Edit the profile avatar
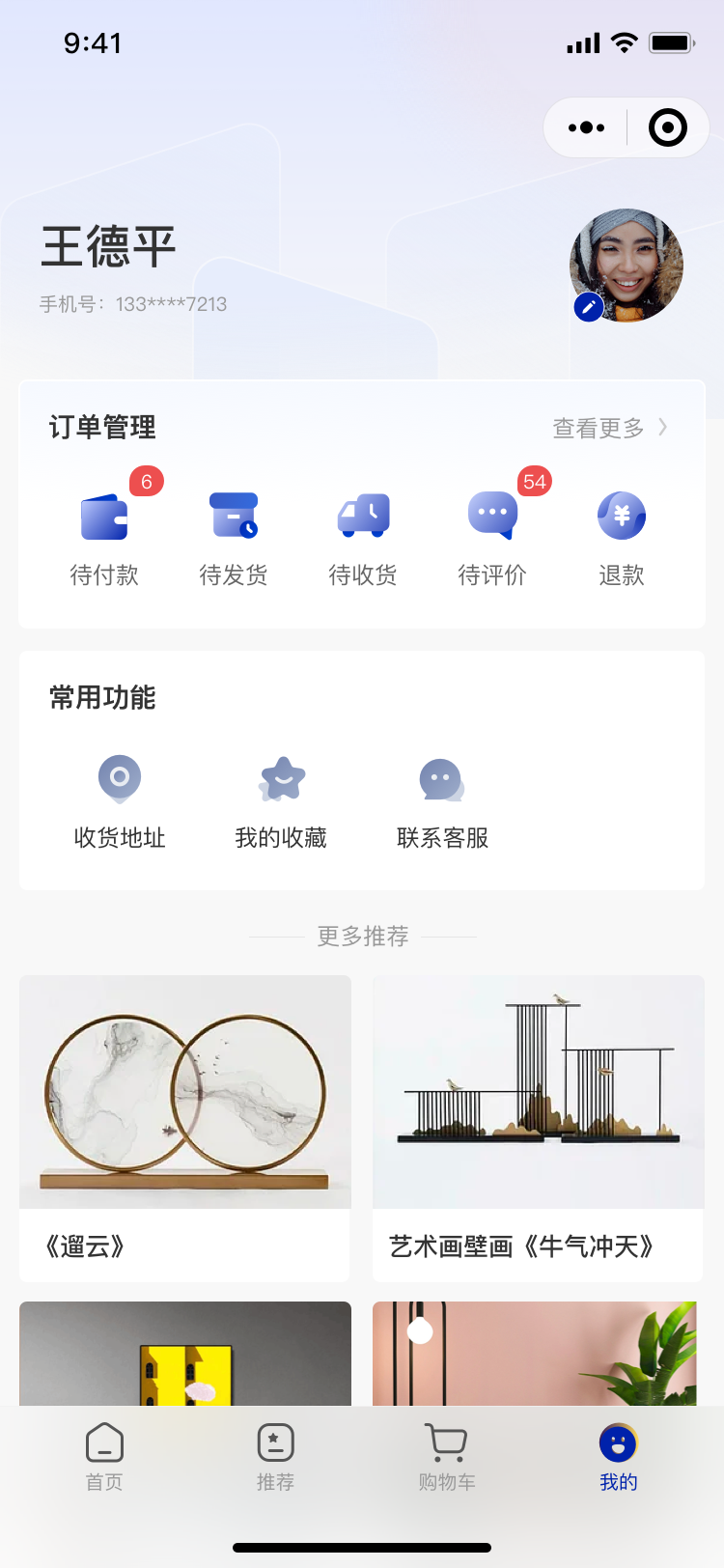Viewport: 724px width, 1568px height. (x=589, y=307)
